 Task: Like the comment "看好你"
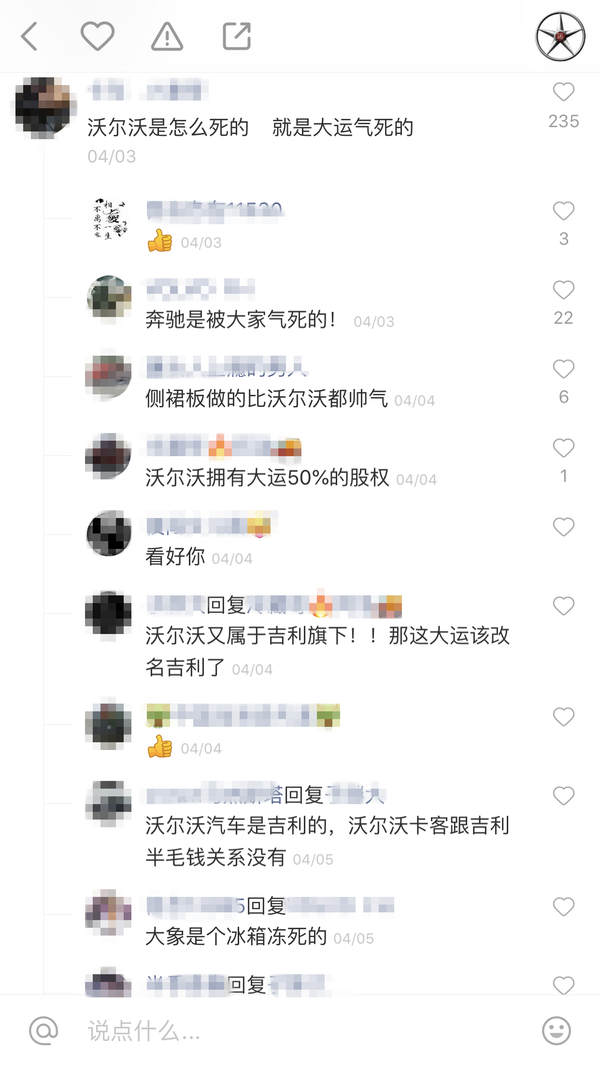[x=563, y=527]
